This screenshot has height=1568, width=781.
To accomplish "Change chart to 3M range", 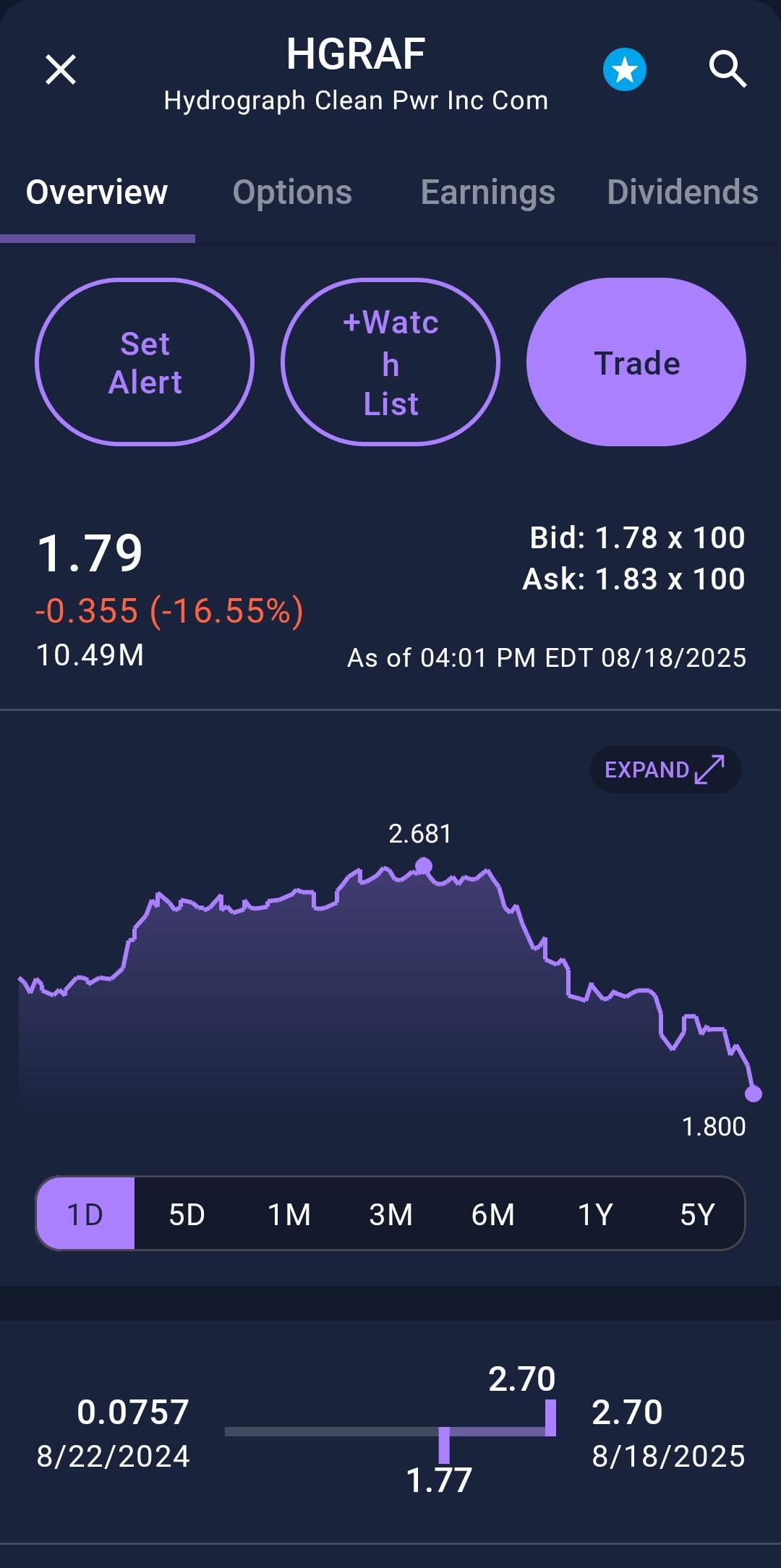I will (390, 1214).
